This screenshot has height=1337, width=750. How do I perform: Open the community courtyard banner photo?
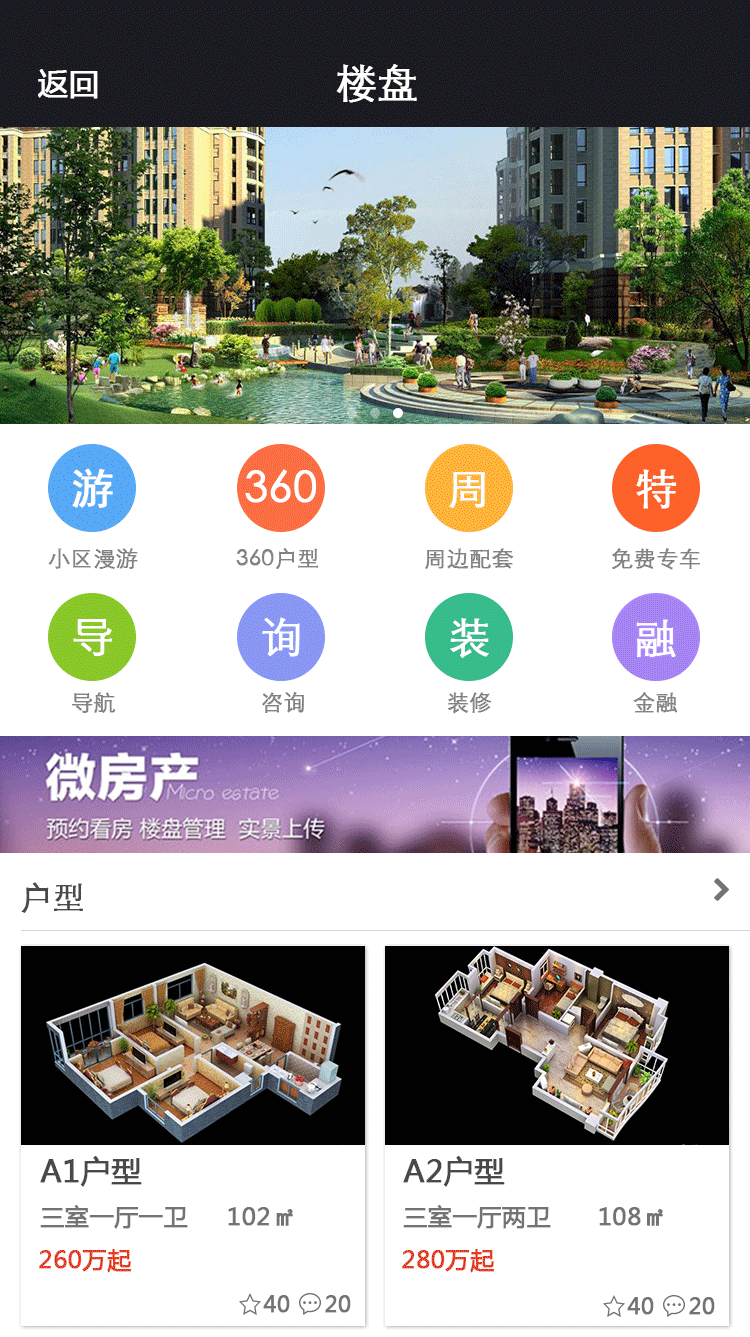coord(375,275)
